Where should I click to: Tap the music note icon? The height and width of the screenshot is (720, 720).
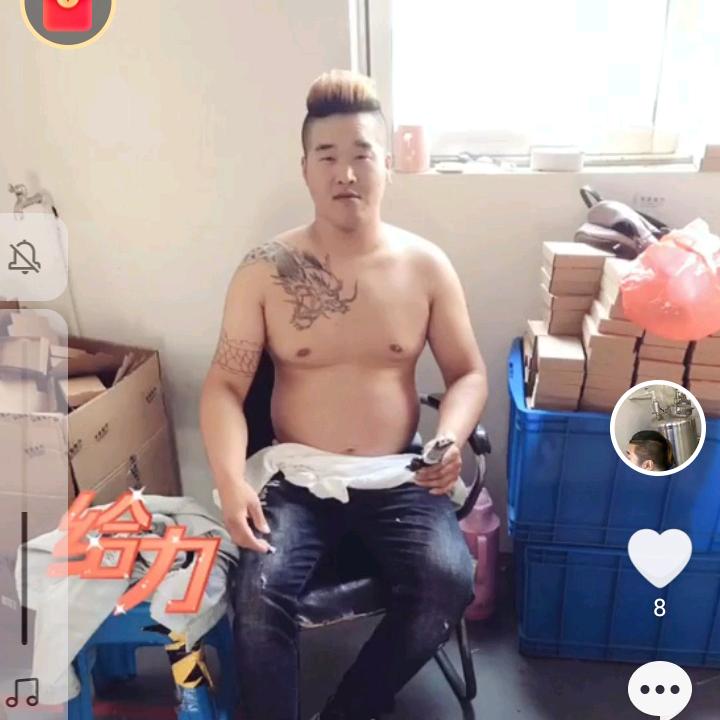(22, 692)
